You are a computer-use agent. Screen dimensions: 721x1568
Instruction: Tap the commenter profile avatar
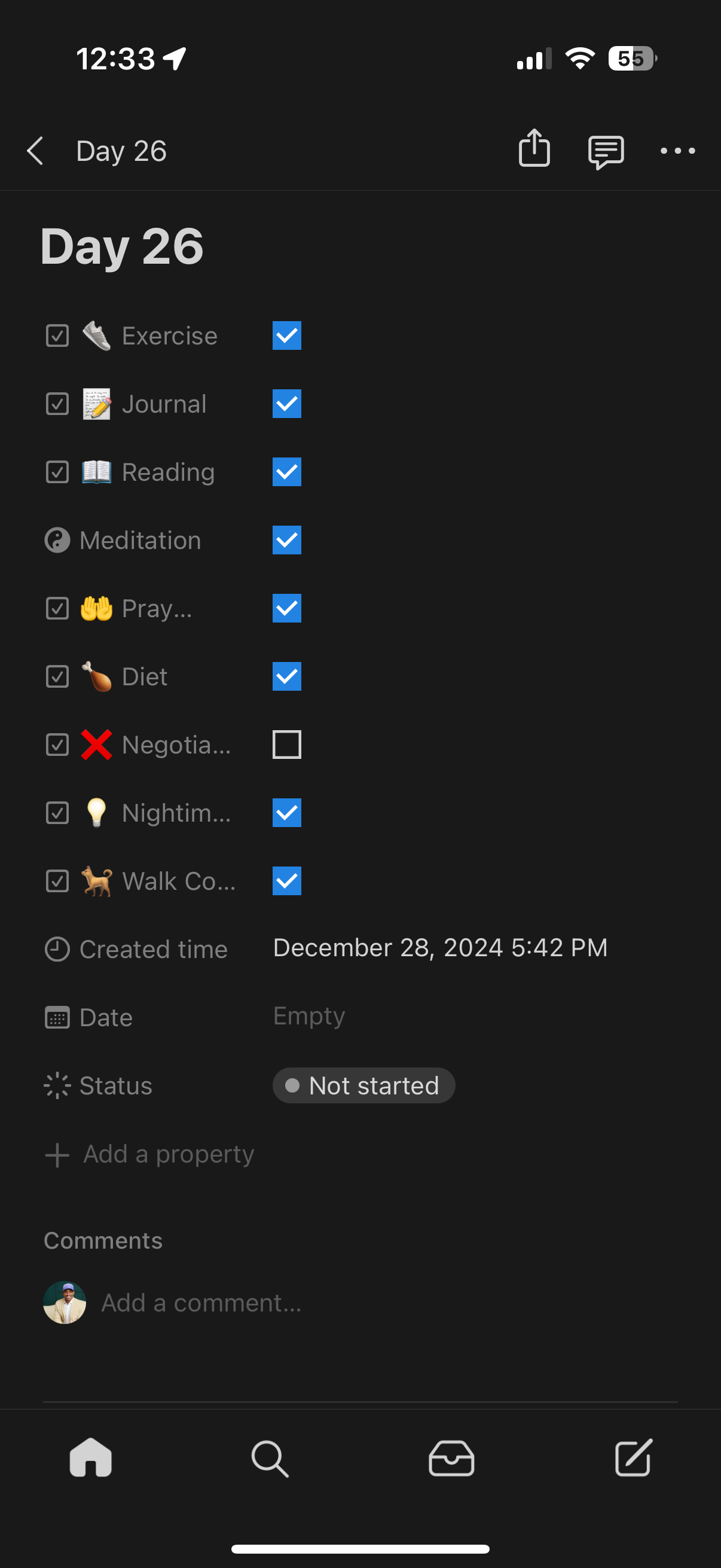coord(65,1302)
